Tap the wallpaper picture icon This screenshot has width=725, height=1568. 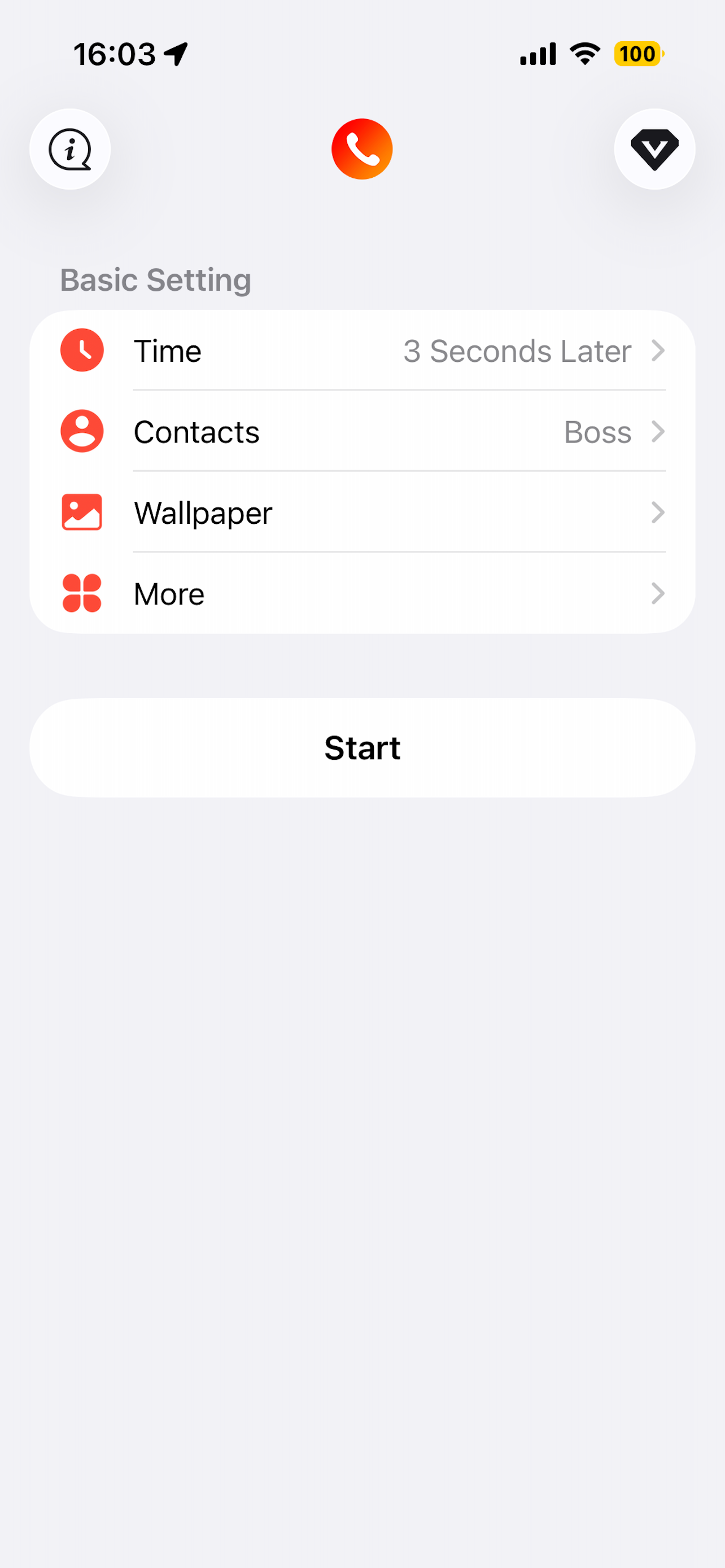(82, 513)
